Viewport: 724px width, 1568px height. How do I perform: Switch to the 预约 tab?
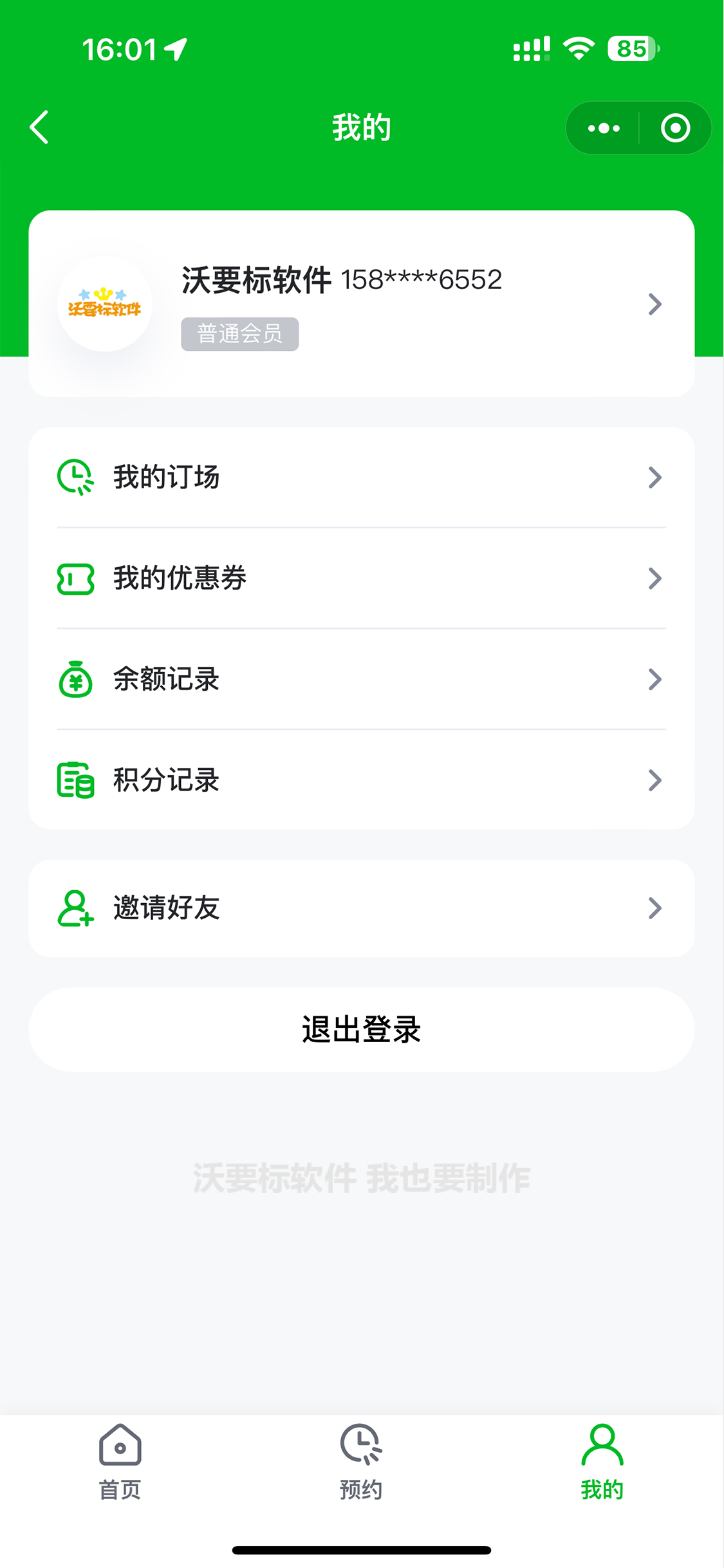[361, 1462]
